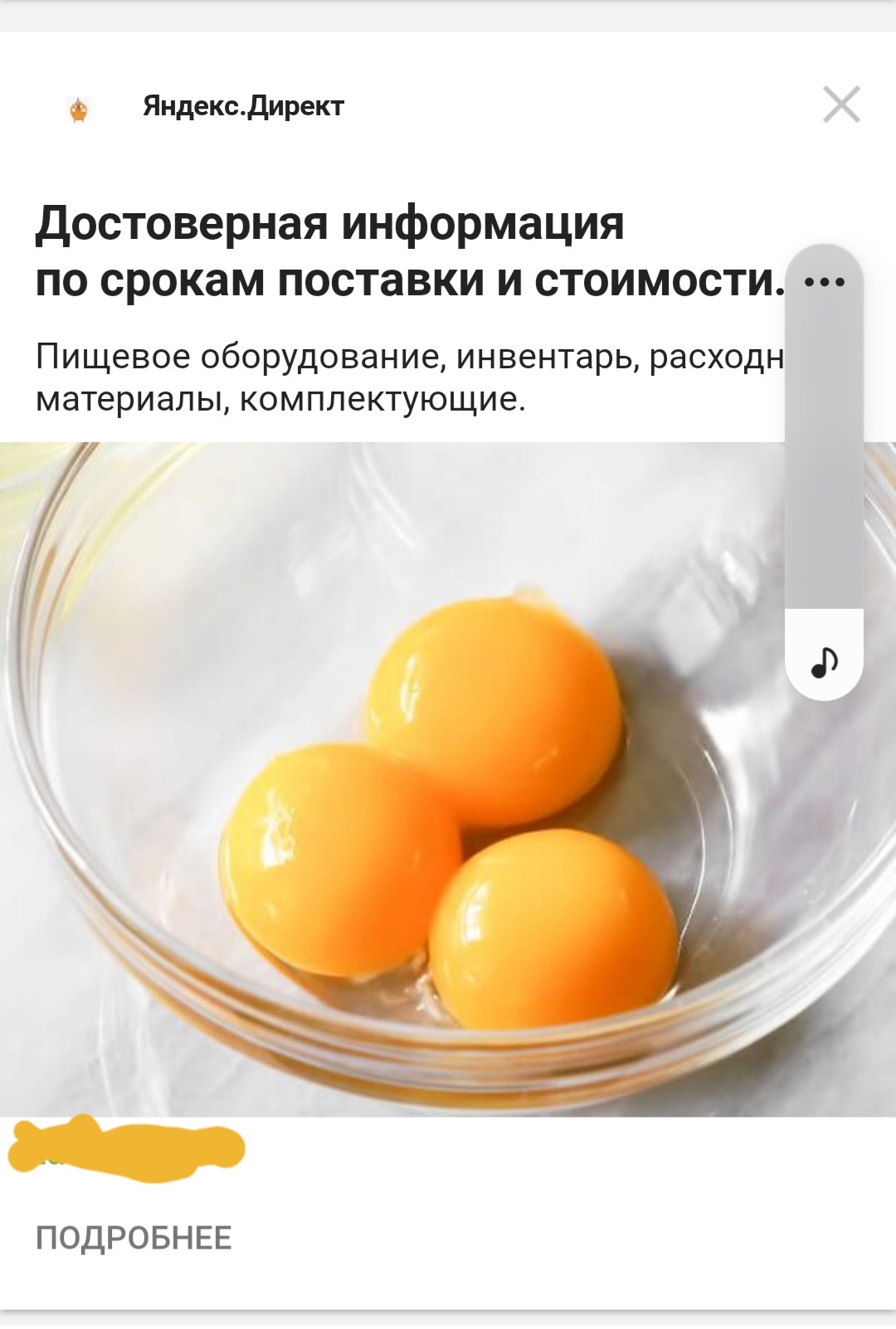Open volume panel's three-dot options
The height and width of the screenshot is (1329, 896).
[x=825, y=282]
